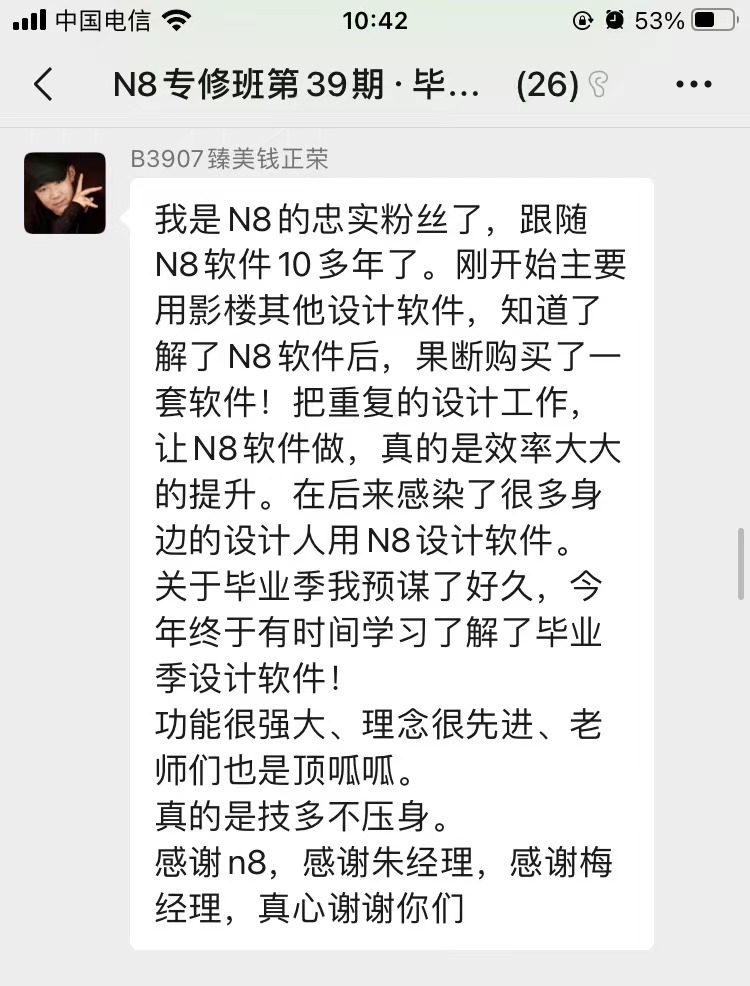
Task: Open the group chat overflow menu
Action: [693, 85]
